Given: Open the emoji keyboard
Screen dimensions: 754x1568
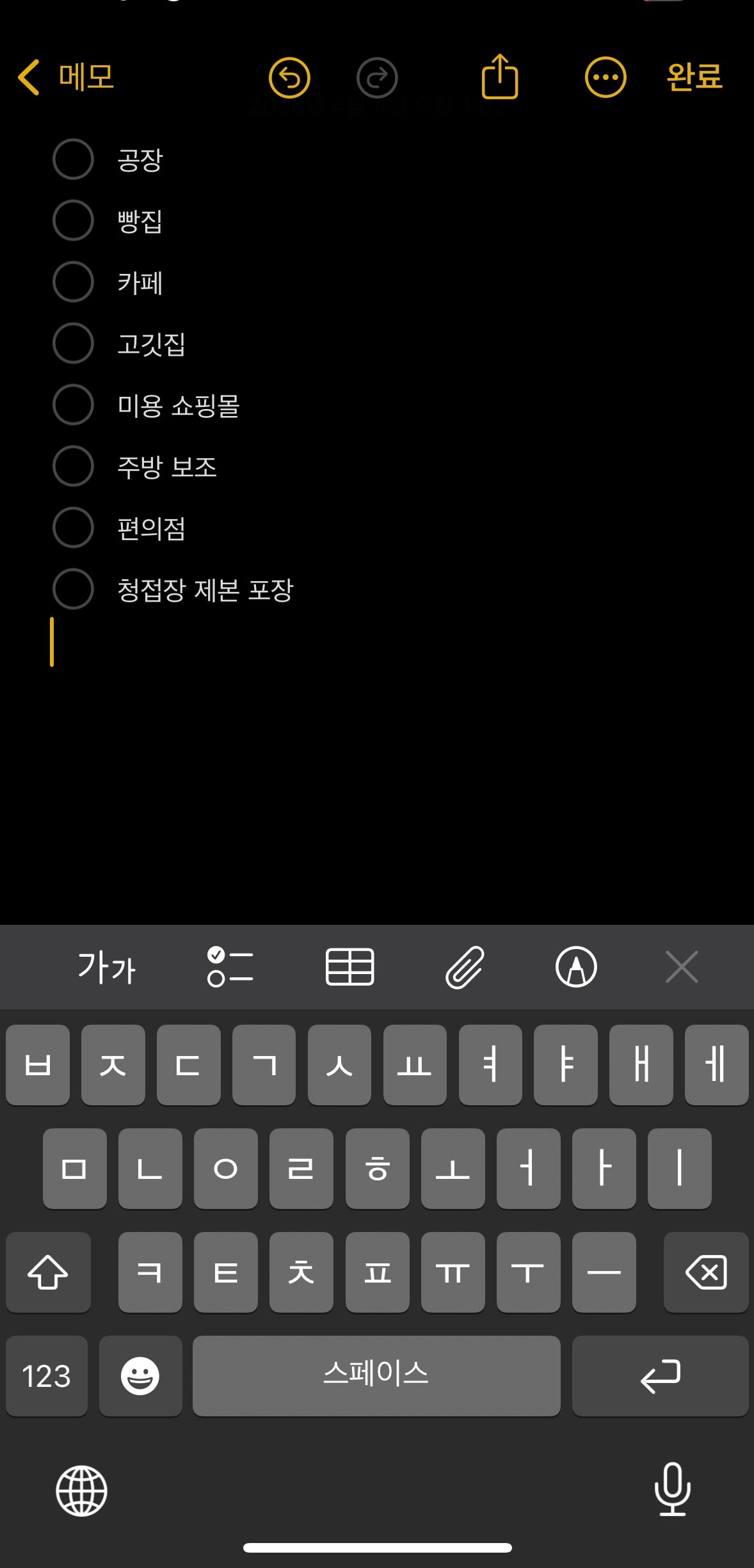Looking at the screenshot, I should coord(141,1376).
